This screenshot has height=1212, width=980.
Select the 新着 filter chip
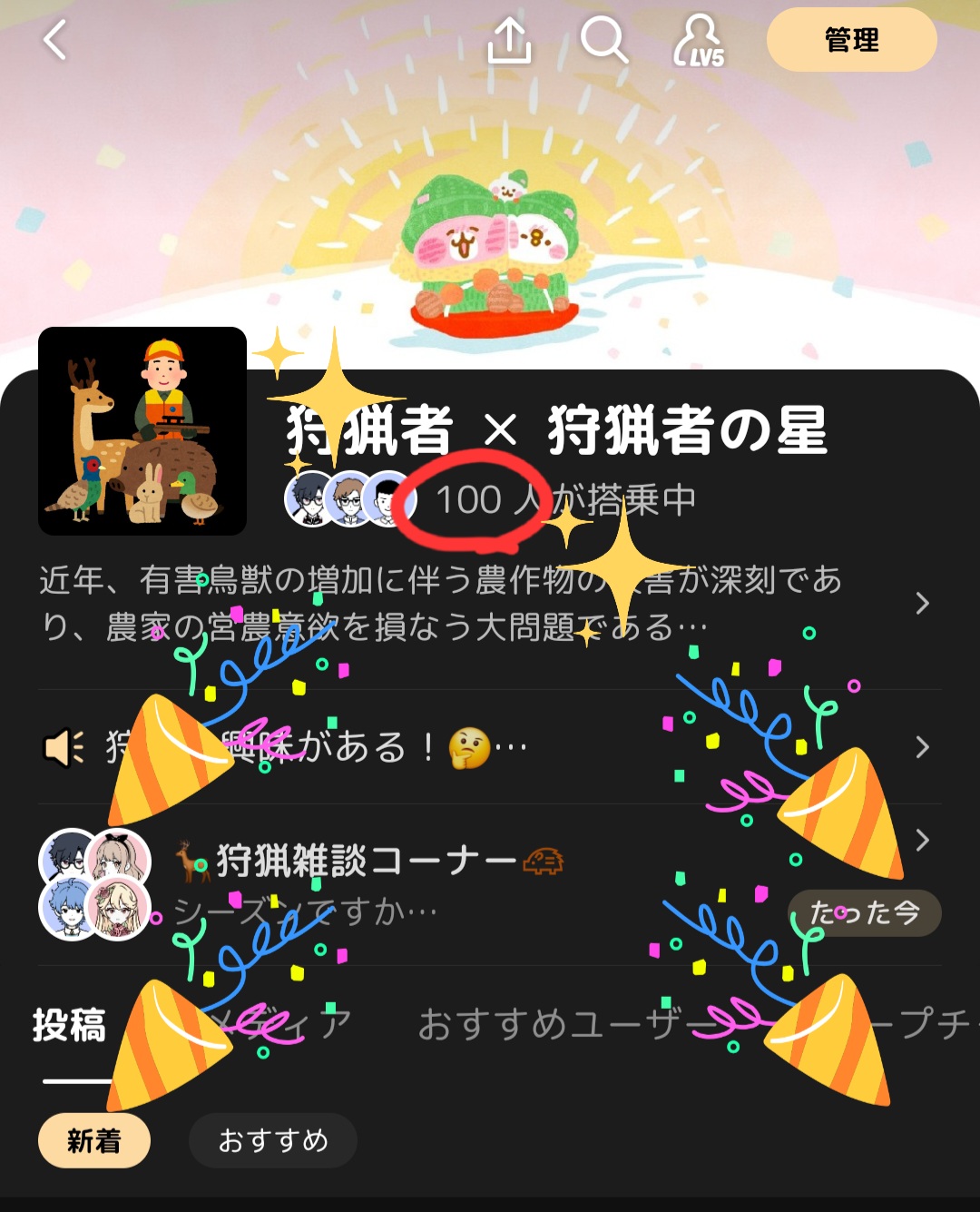click(x=94, y=1140)
